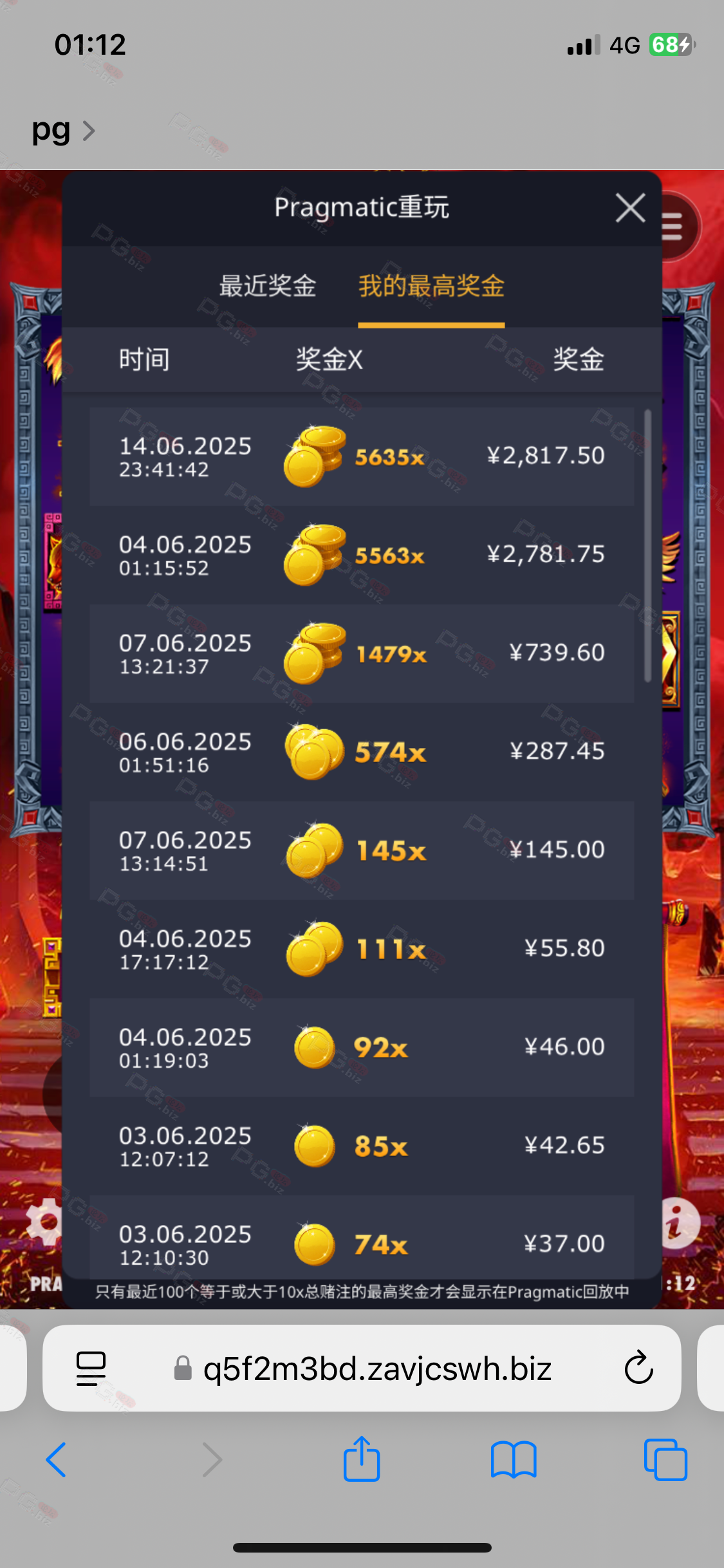
Task: Tap the q5f2m3bd.zavjcswh.biz address bar
Action: pyautogui.click(x=362, y=1368)
